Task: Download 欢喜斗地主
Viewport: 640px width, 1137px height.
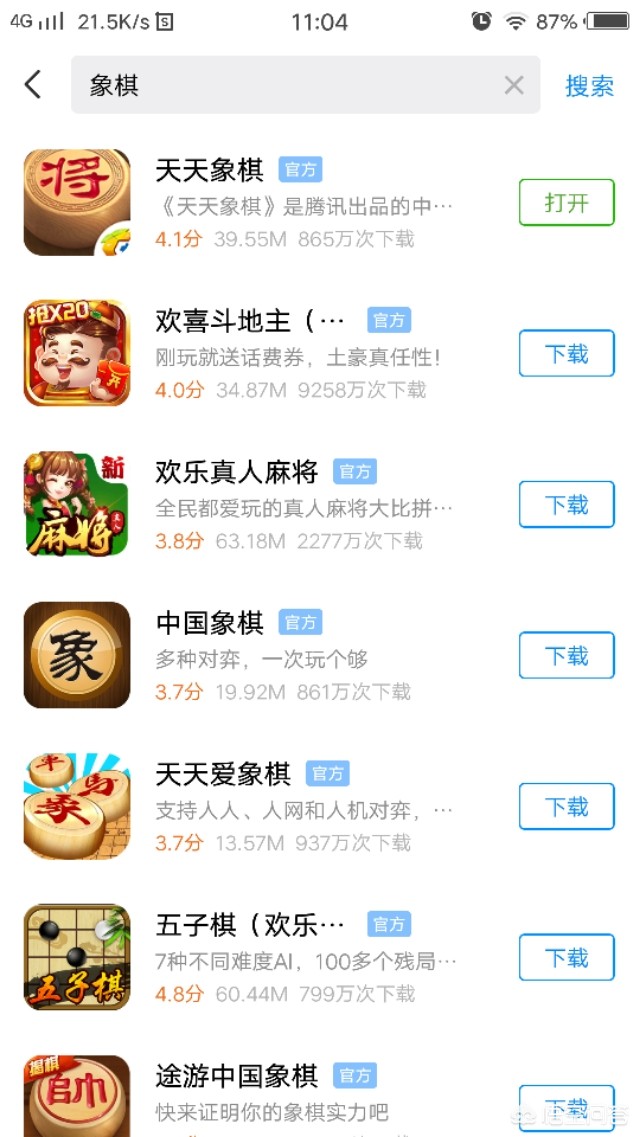Action: 566,354
